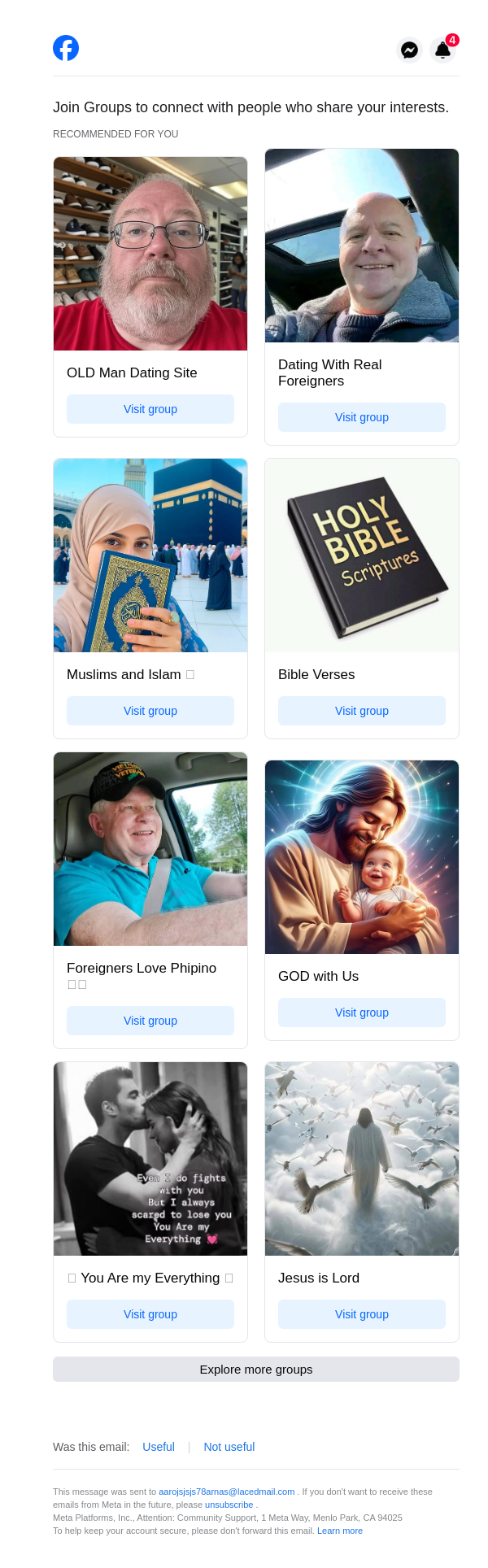488x1568 pixels.
Task: Visit the Jesus is Lord group
Action: tap(362, 1314)
